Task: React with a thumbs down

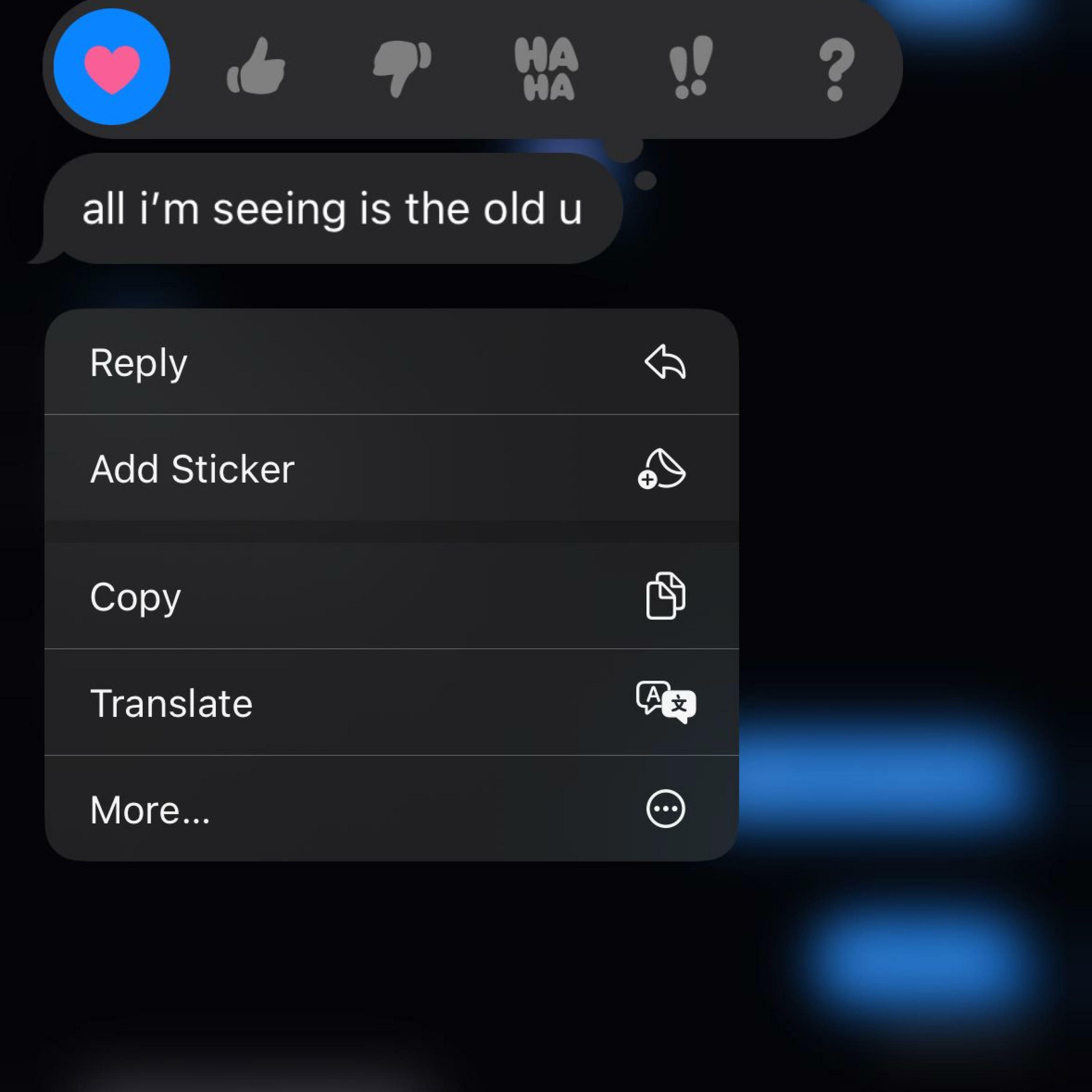Action: pyautogui.click(x=402, y=67)
